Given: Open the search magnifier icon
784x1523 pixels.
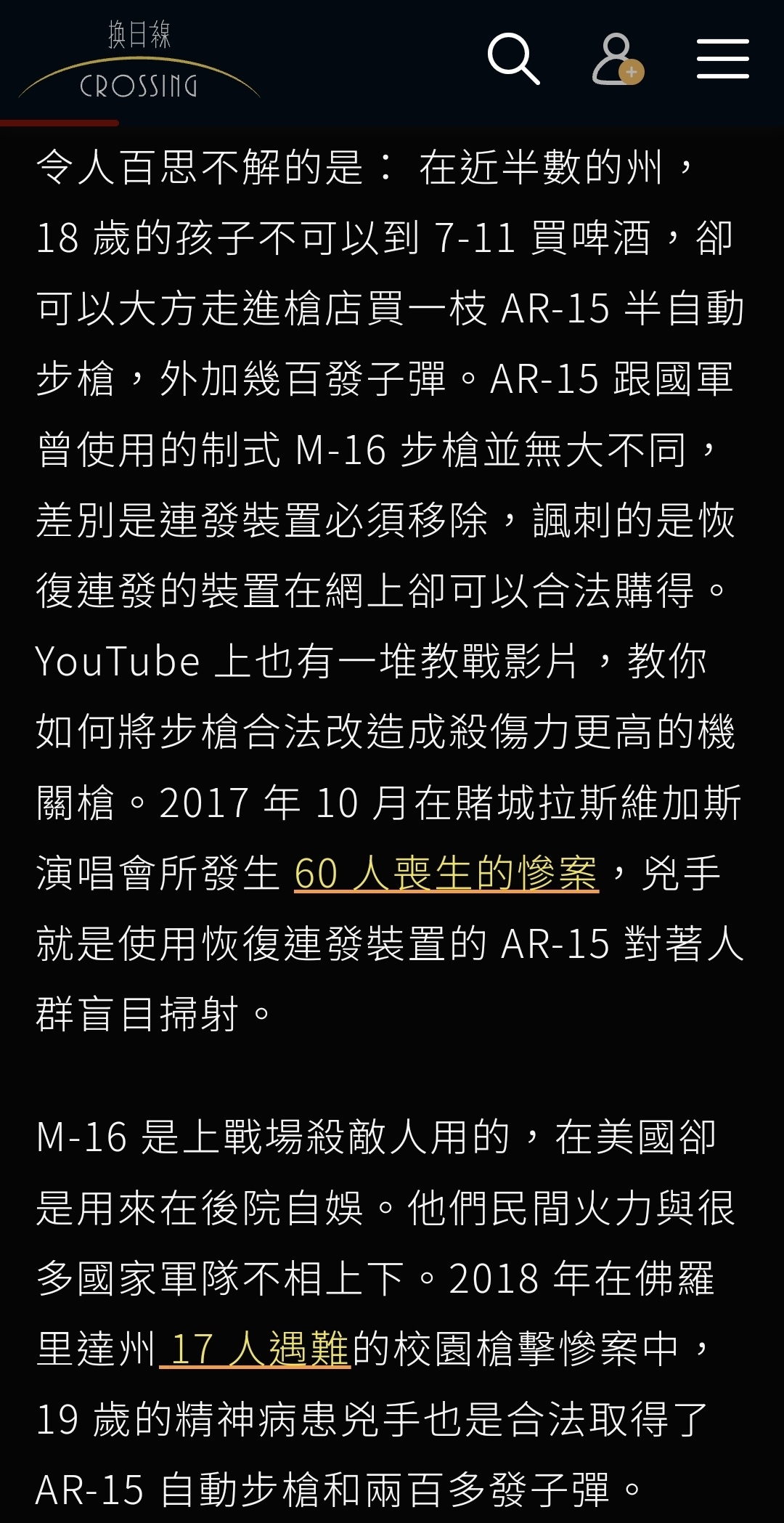Looking at the screenshot, I should click(x=513, y=59).
